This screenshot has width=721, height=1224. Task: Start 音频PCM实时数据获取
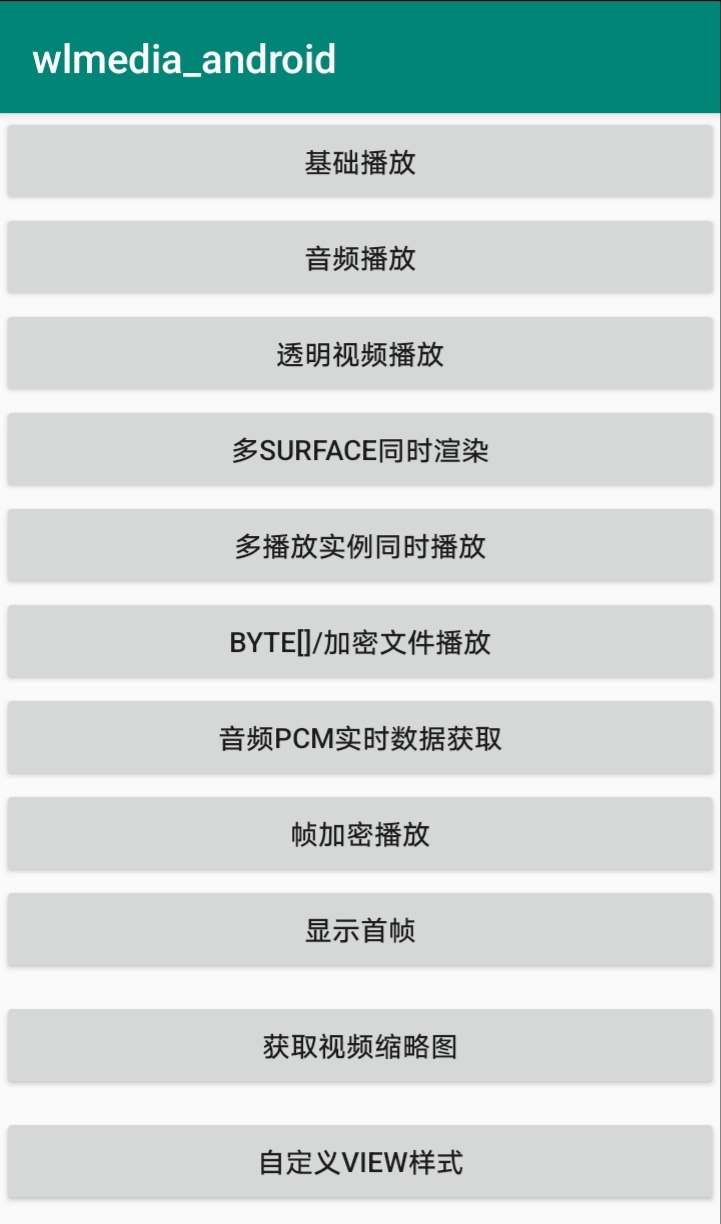(x=360, y=738)
